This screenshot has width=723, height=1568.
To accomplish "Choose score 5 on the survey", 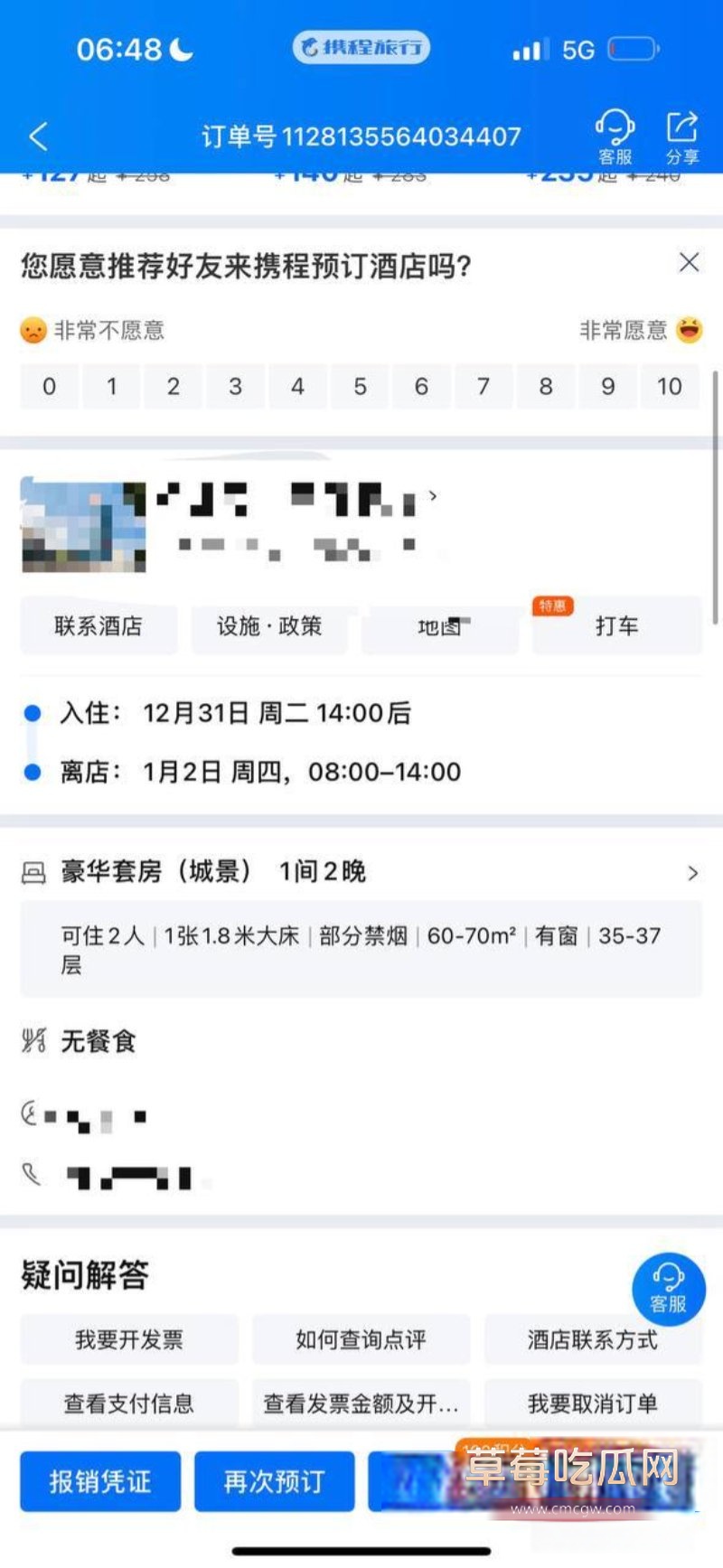I will 360,387.
